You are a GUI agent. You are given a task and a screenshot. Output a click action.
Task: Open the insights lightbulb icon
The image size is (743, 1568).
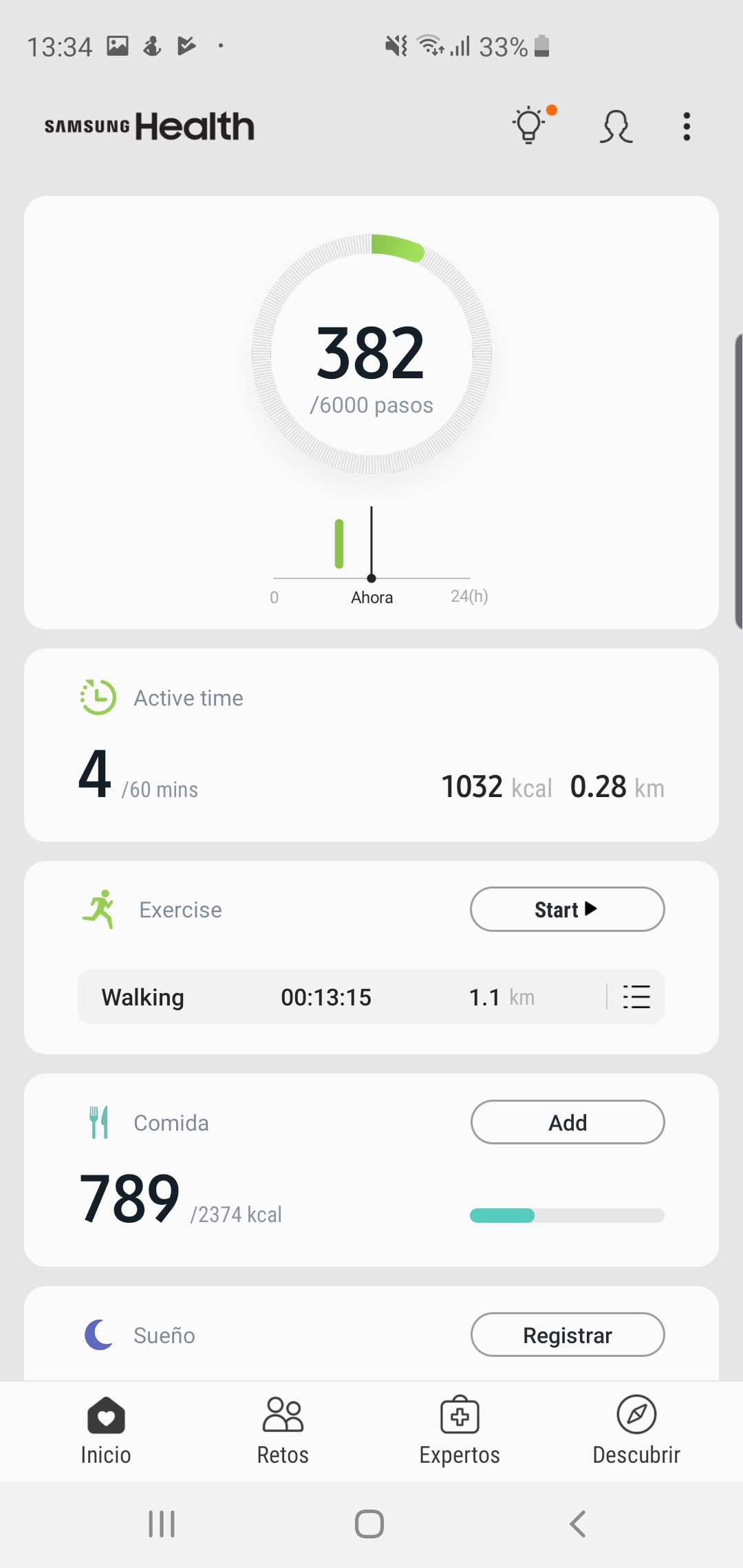tap(532, 125)
